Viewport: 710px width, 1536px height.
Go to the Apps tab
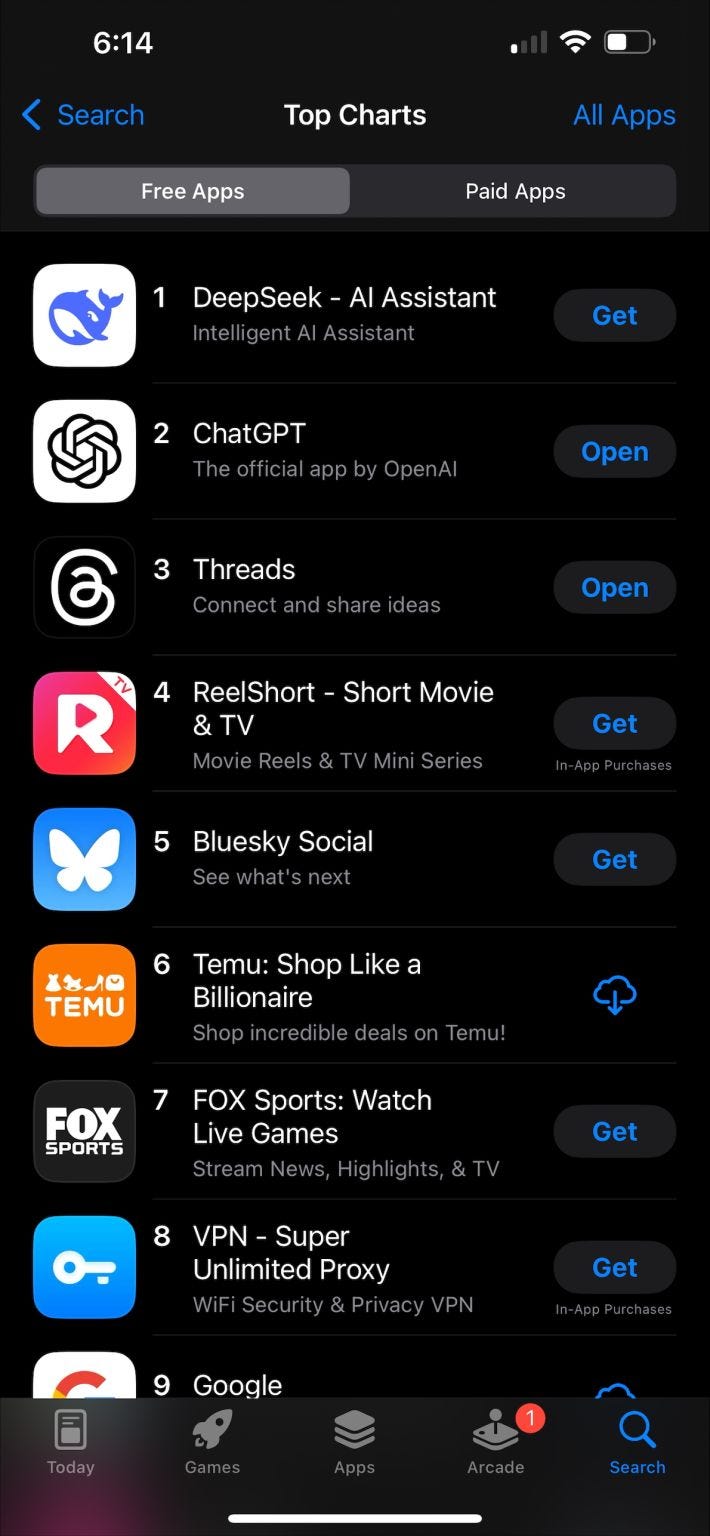click(354, 1443)
